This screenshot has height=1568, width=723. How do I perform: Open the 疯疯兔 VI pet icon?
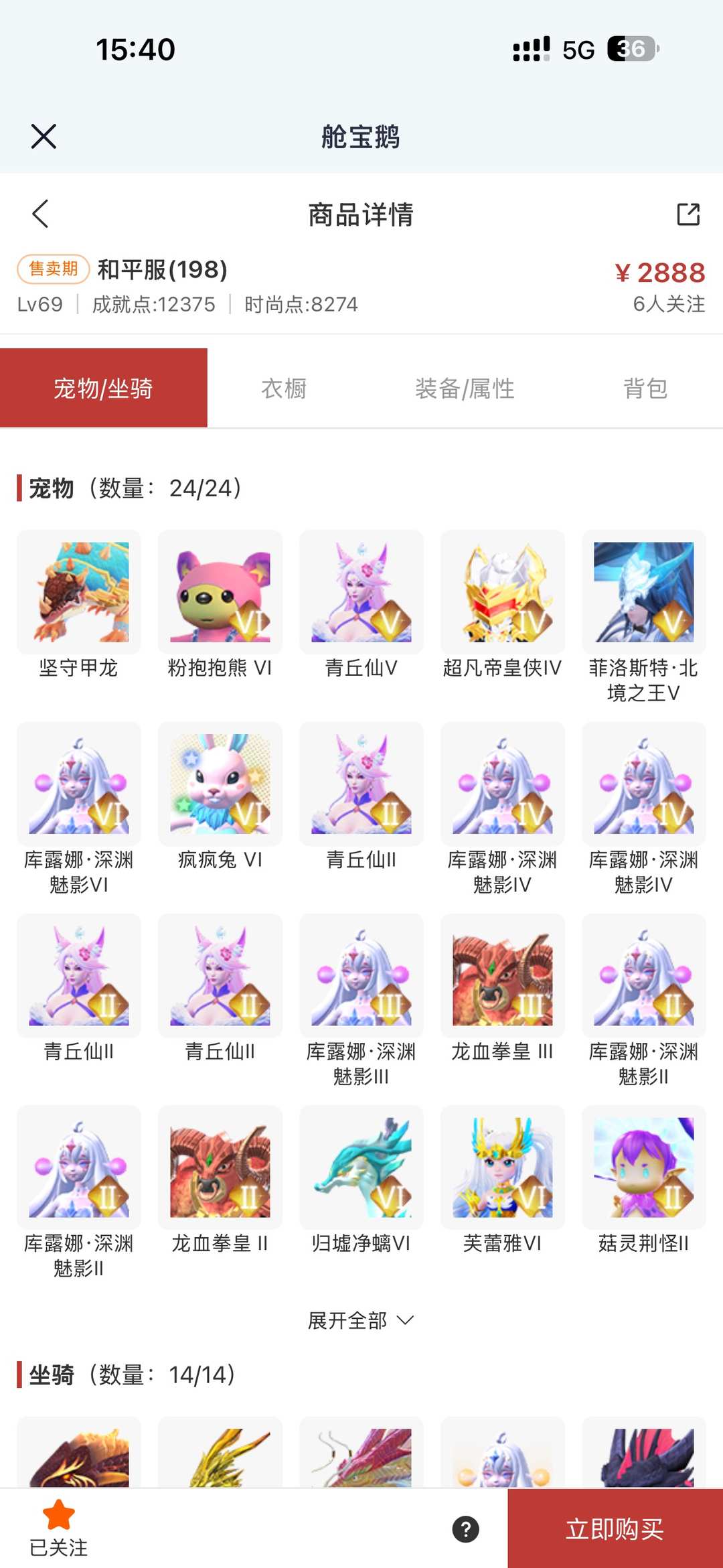tap(220, 784)
